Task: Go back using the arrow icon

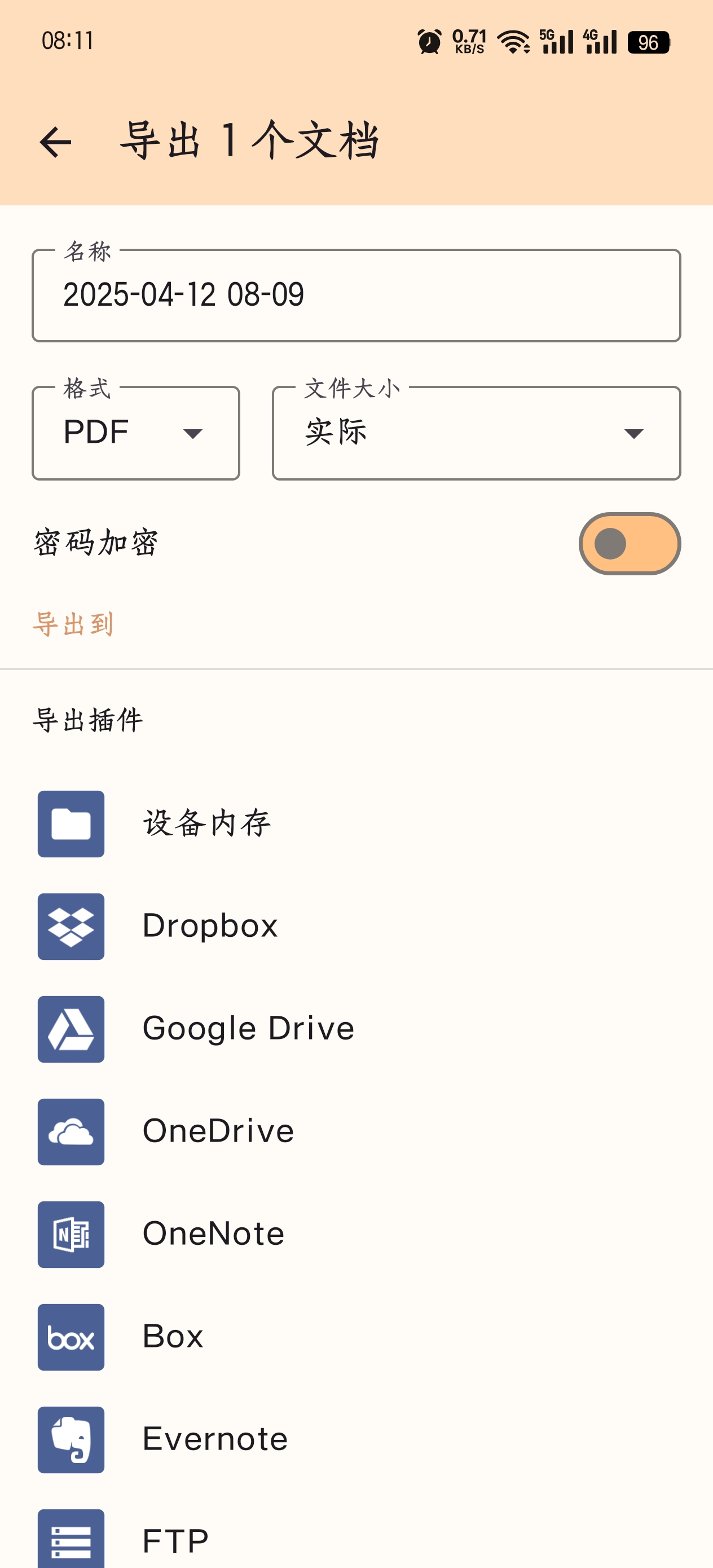Action: click(x=55, y=143)
